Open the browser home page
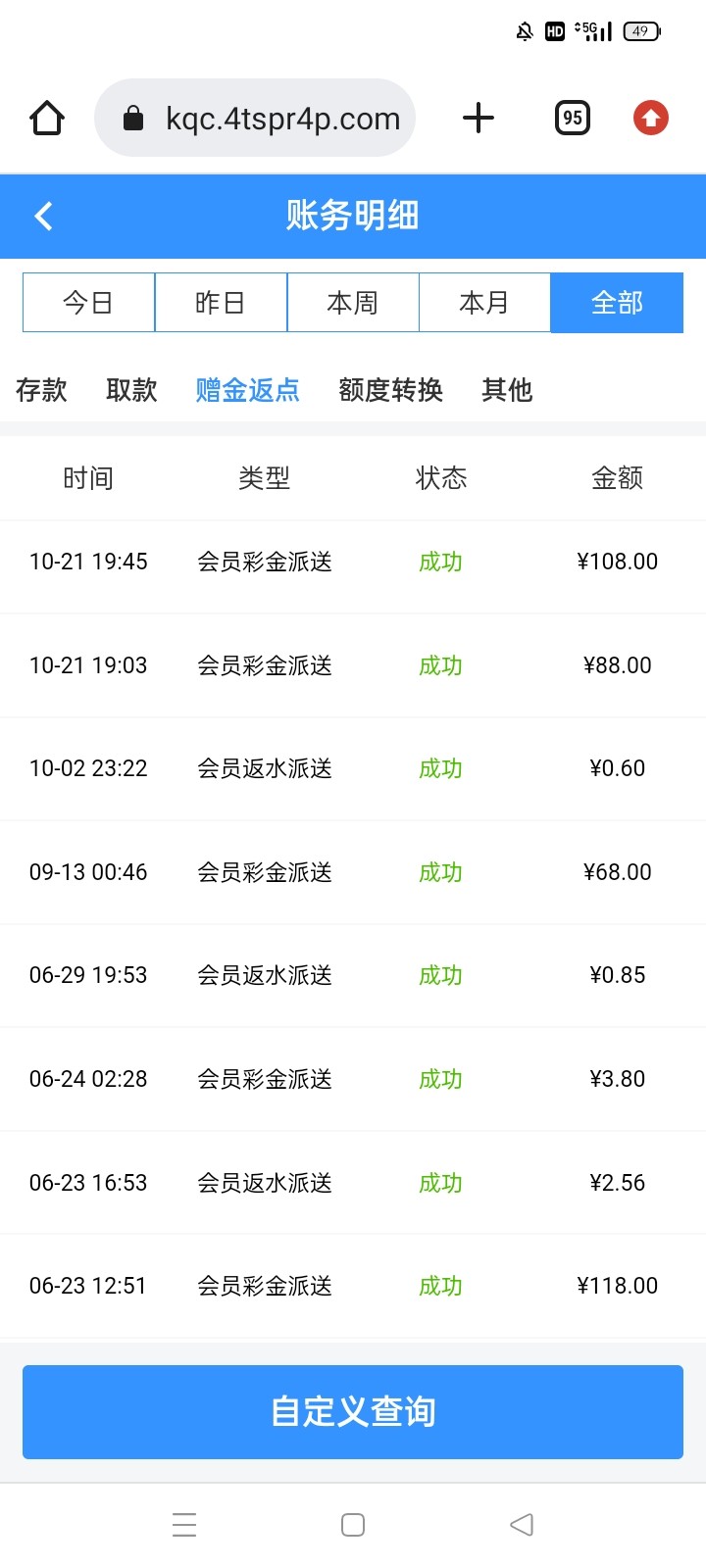The image size is (706, 1568). [x=47, y=119]
